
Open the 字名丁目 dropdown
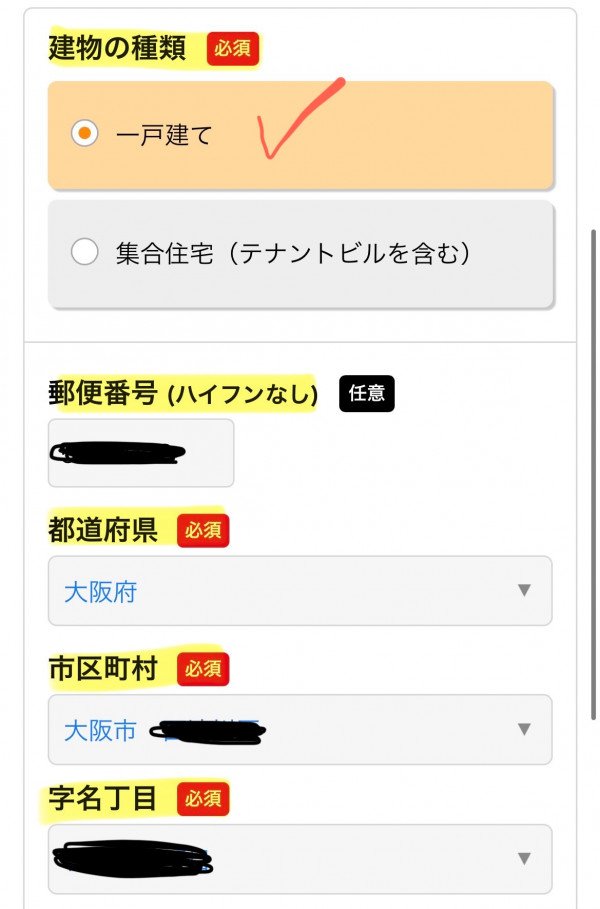[x=300, y=858]
